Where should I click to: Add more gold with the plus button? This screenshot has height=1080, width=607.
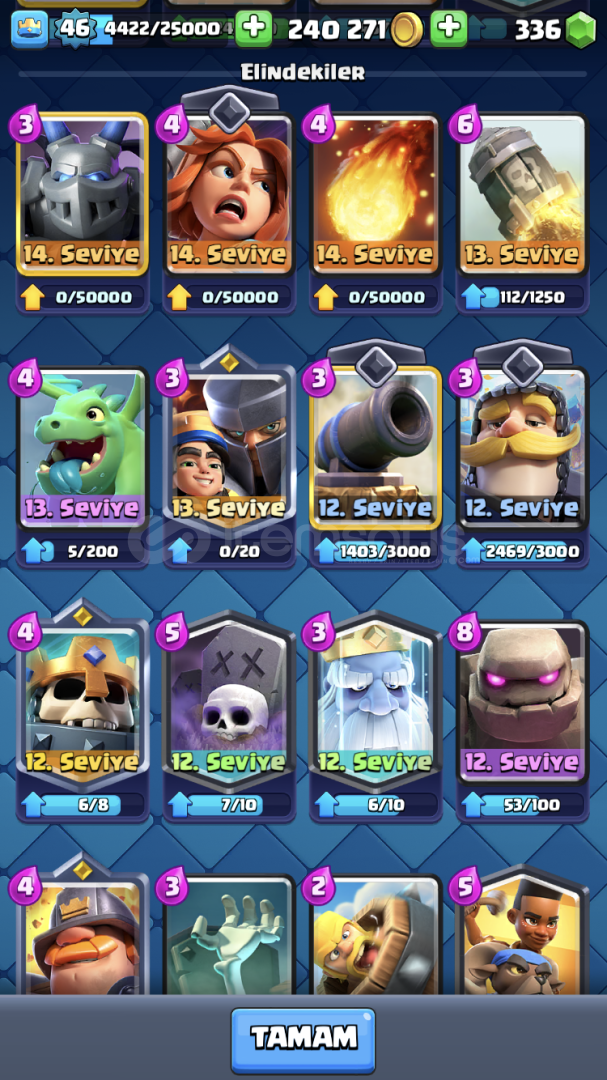pyautogui.click(x=449, y=29)
